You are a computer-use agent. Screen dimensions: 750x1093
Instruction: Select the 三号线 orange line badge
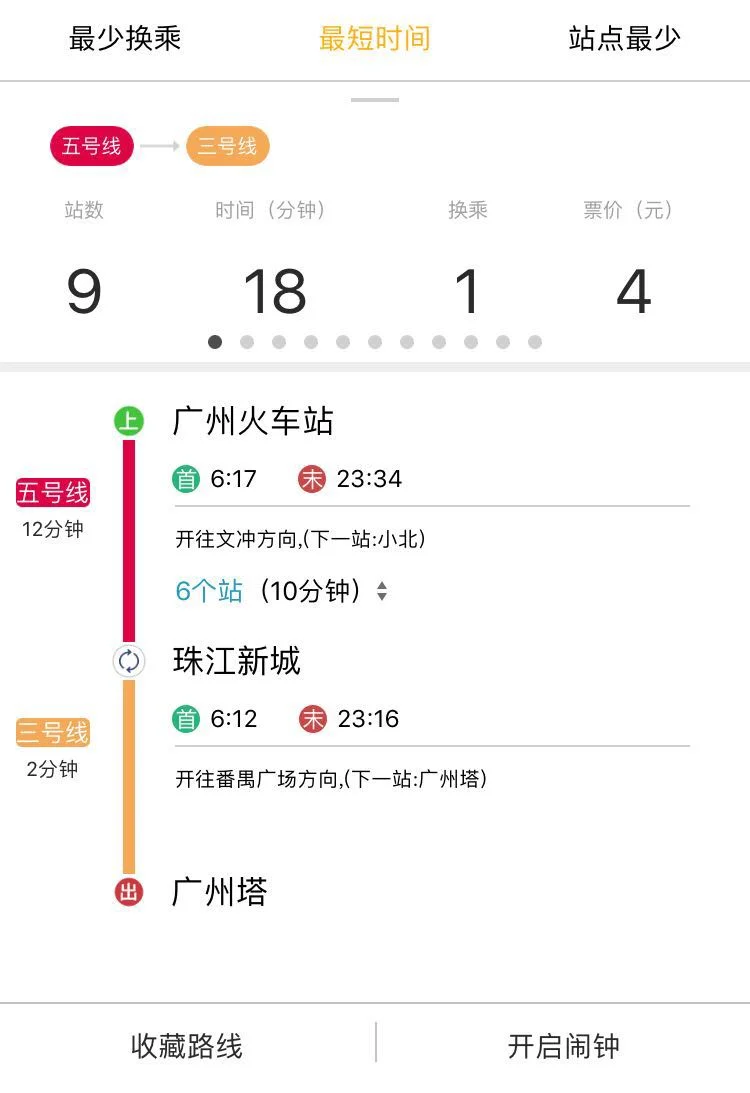pos(228,146)
